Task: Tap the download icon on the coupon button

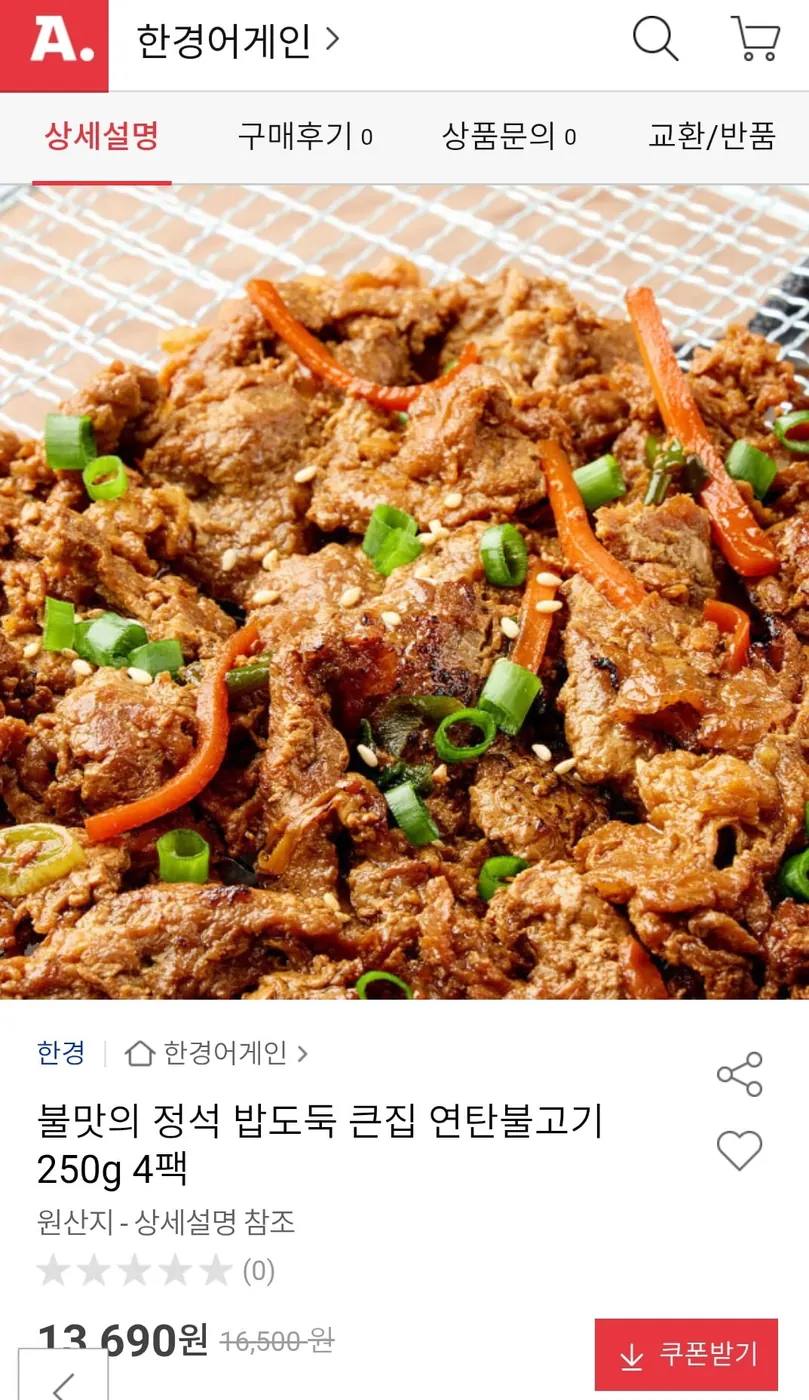Action: pyautogui.click(x=631, y=1356)
